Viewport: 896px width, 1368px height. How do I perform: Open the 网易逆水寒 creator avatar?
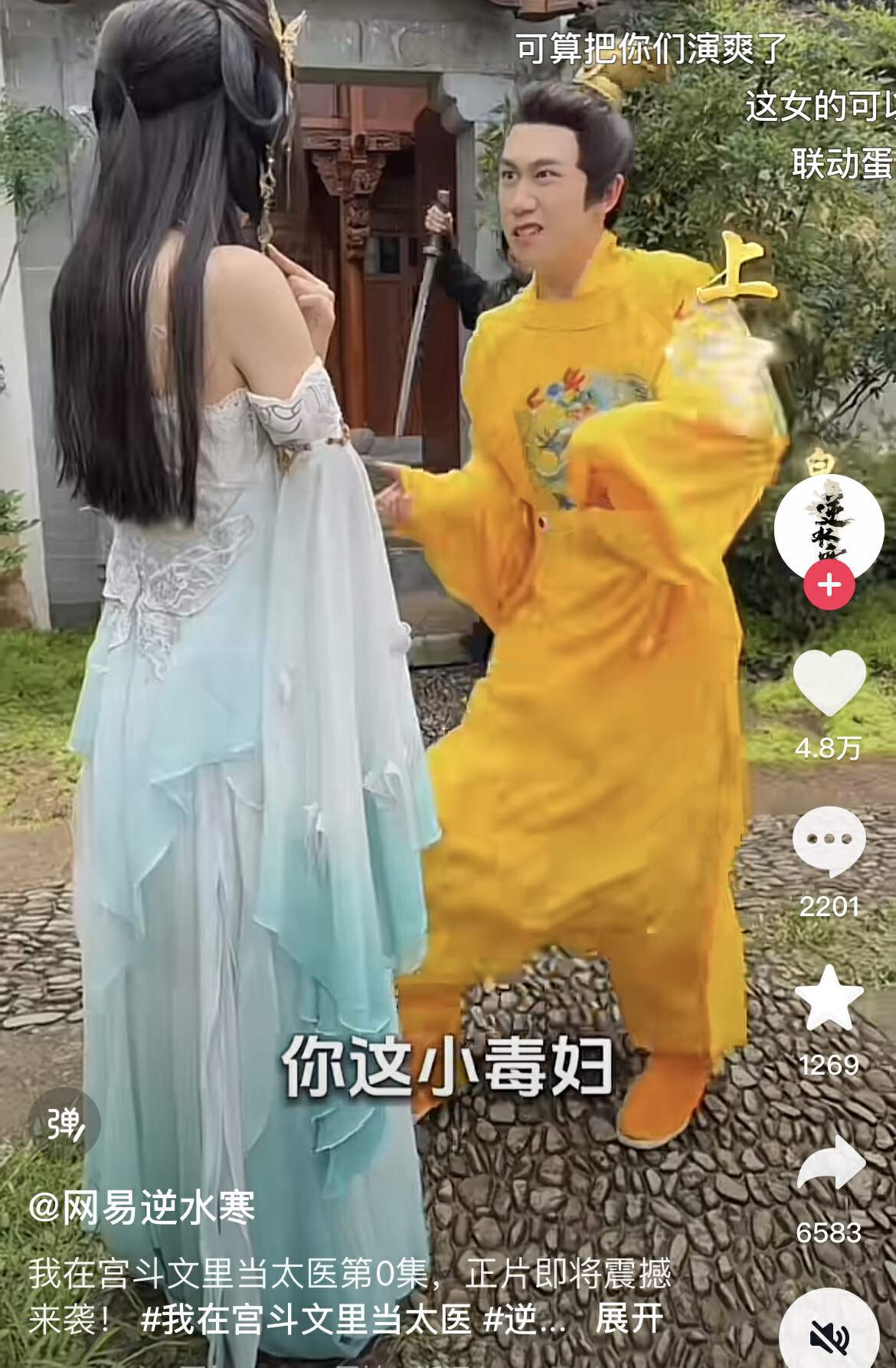point(829,527)
